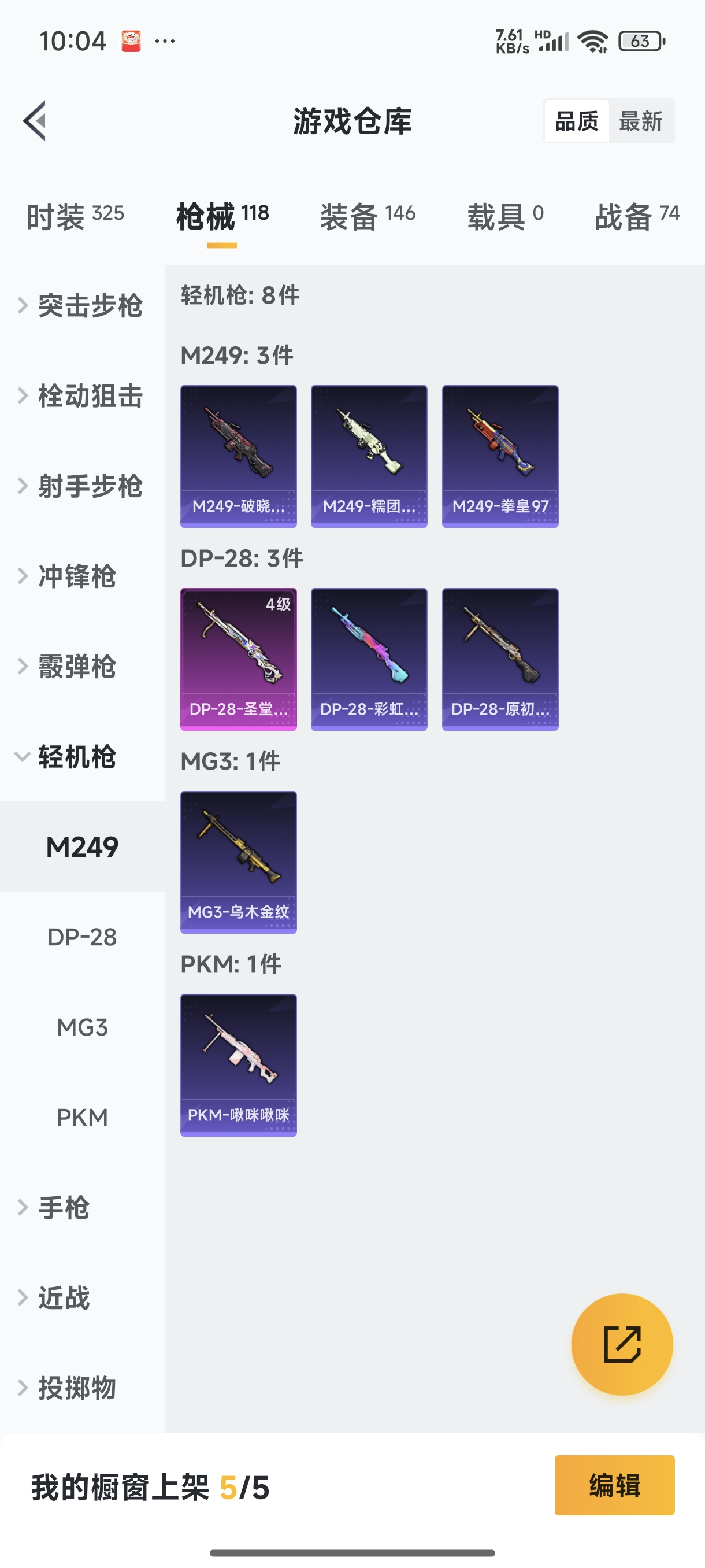Sort items by 最新
The height and width of the screenshot is (1568, 705).
click(x=640, y=121)
